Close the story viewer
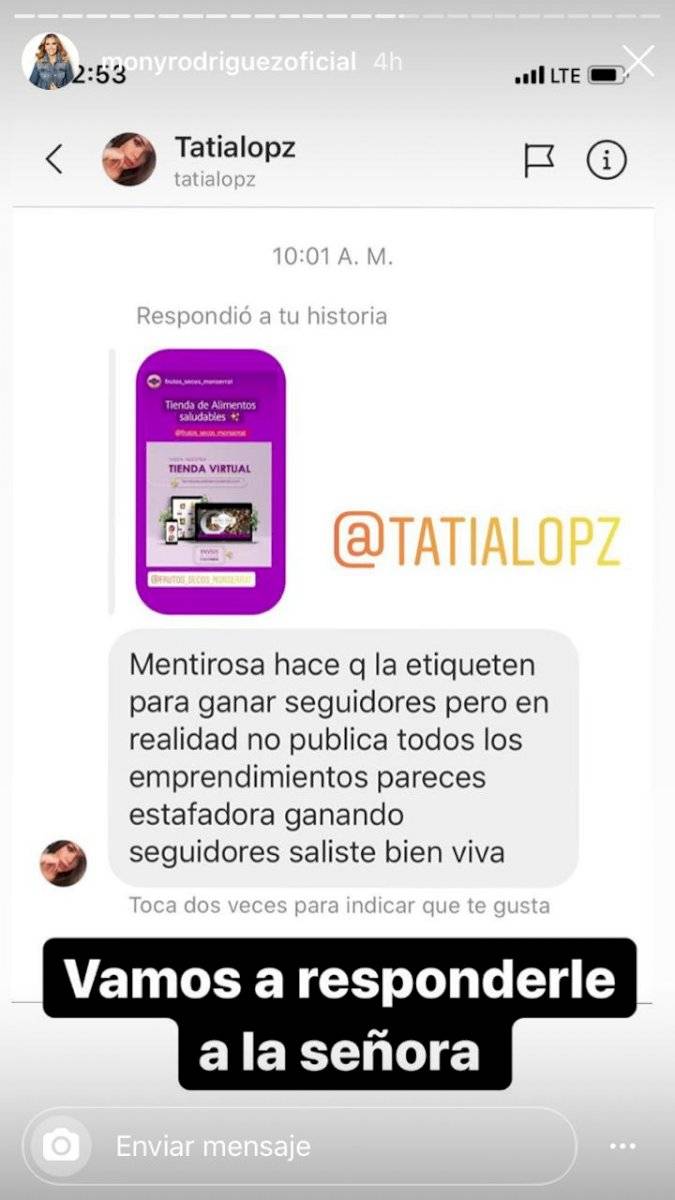 coord(638,60)
